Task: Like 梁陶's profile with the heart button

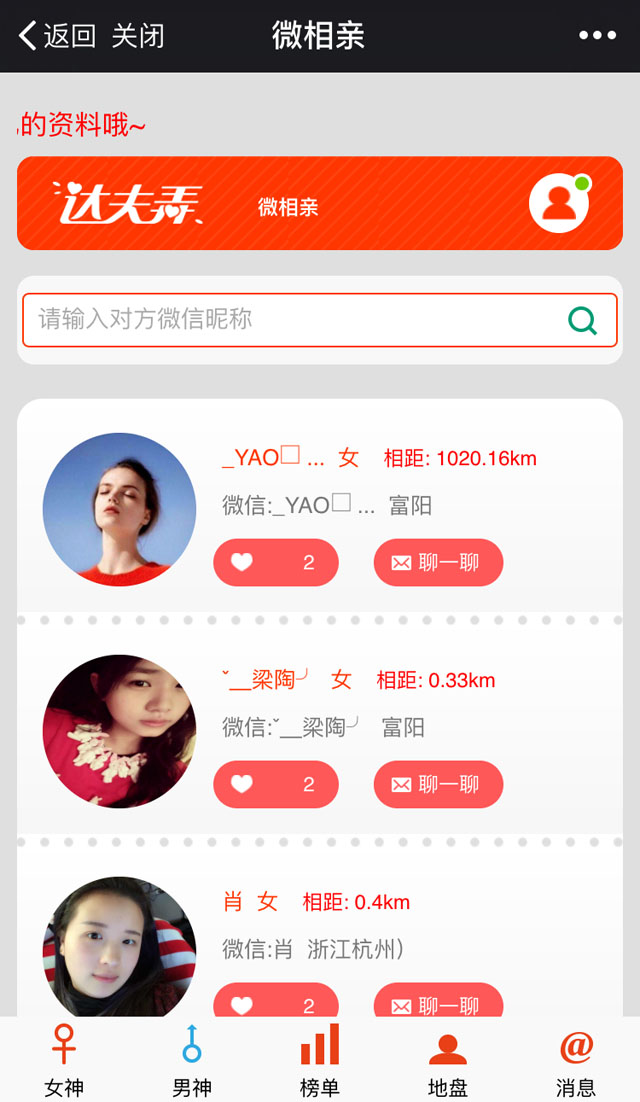Action: point(276,785)
